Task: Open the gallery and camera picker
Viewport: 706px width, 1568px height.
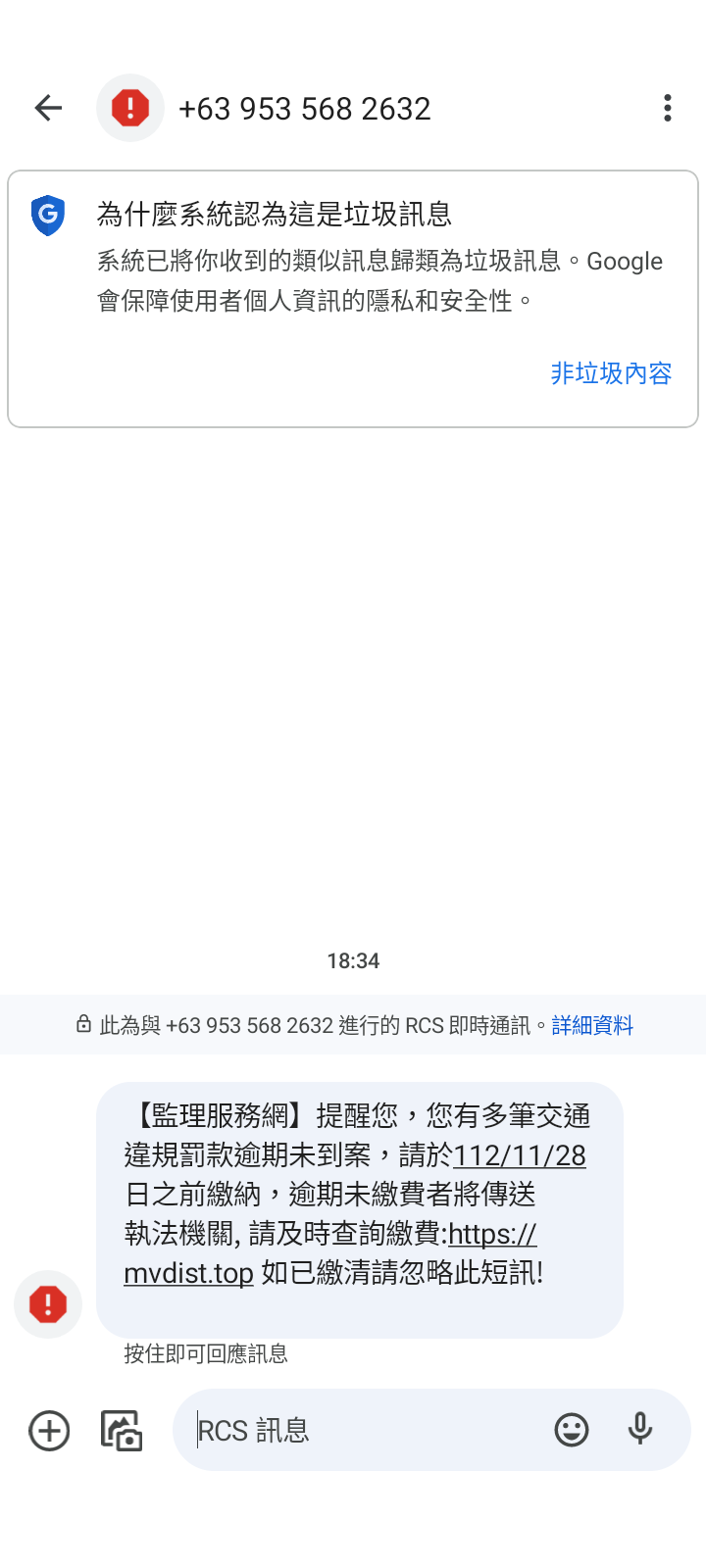Action: pyautogui.click(x=122, y=1431)
